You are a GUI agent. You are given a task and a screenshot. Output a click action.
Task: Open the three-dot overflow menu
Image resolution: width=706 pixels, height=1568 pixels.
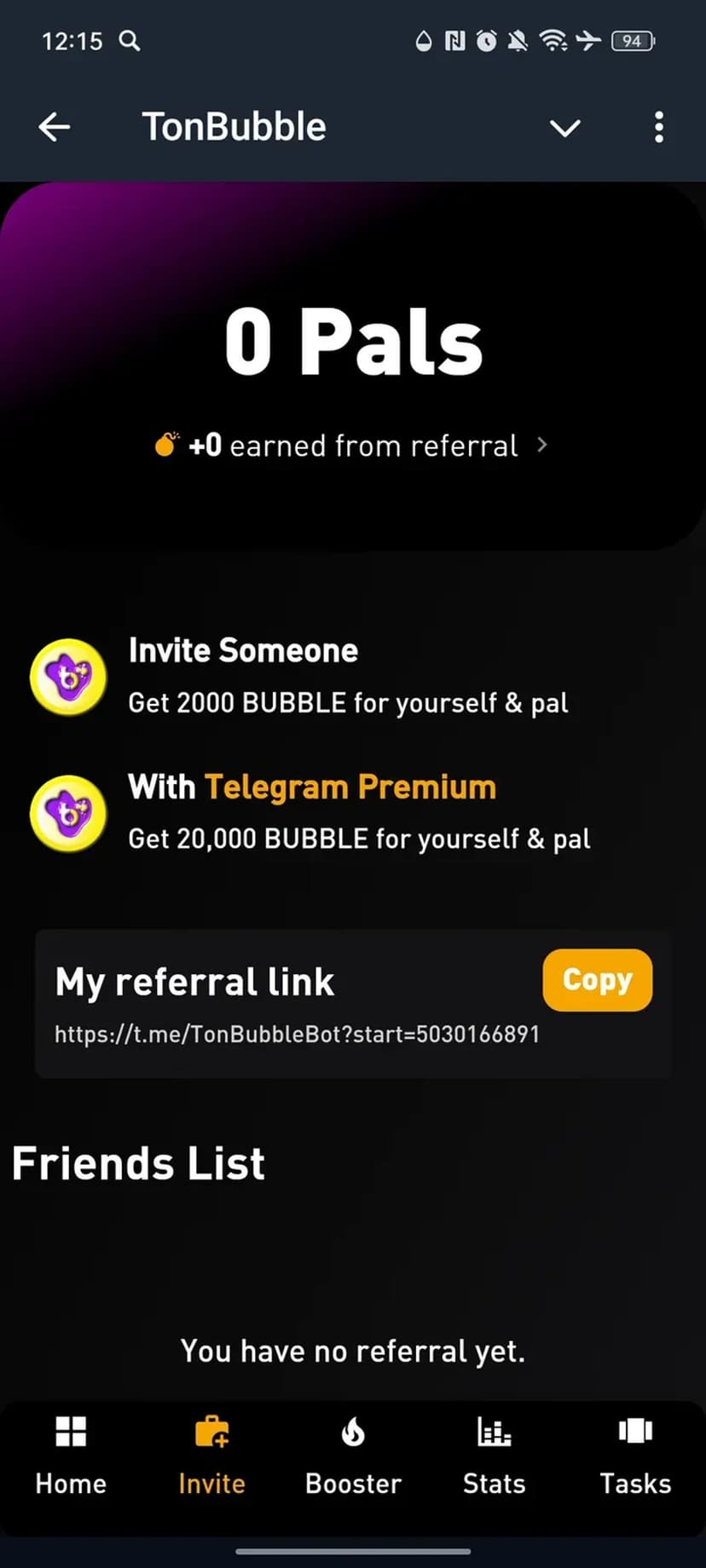pos(658,128)
